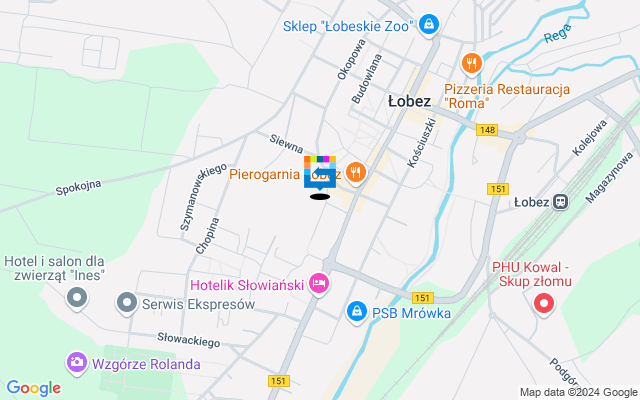Tap the colorful center location marker

[320, 172]
